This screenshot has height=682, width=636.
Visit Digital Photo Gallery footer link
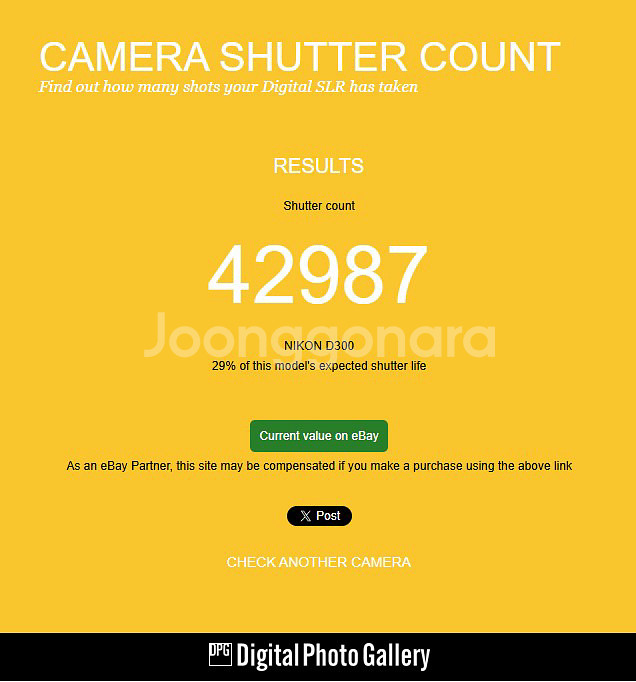click(318, 656)
